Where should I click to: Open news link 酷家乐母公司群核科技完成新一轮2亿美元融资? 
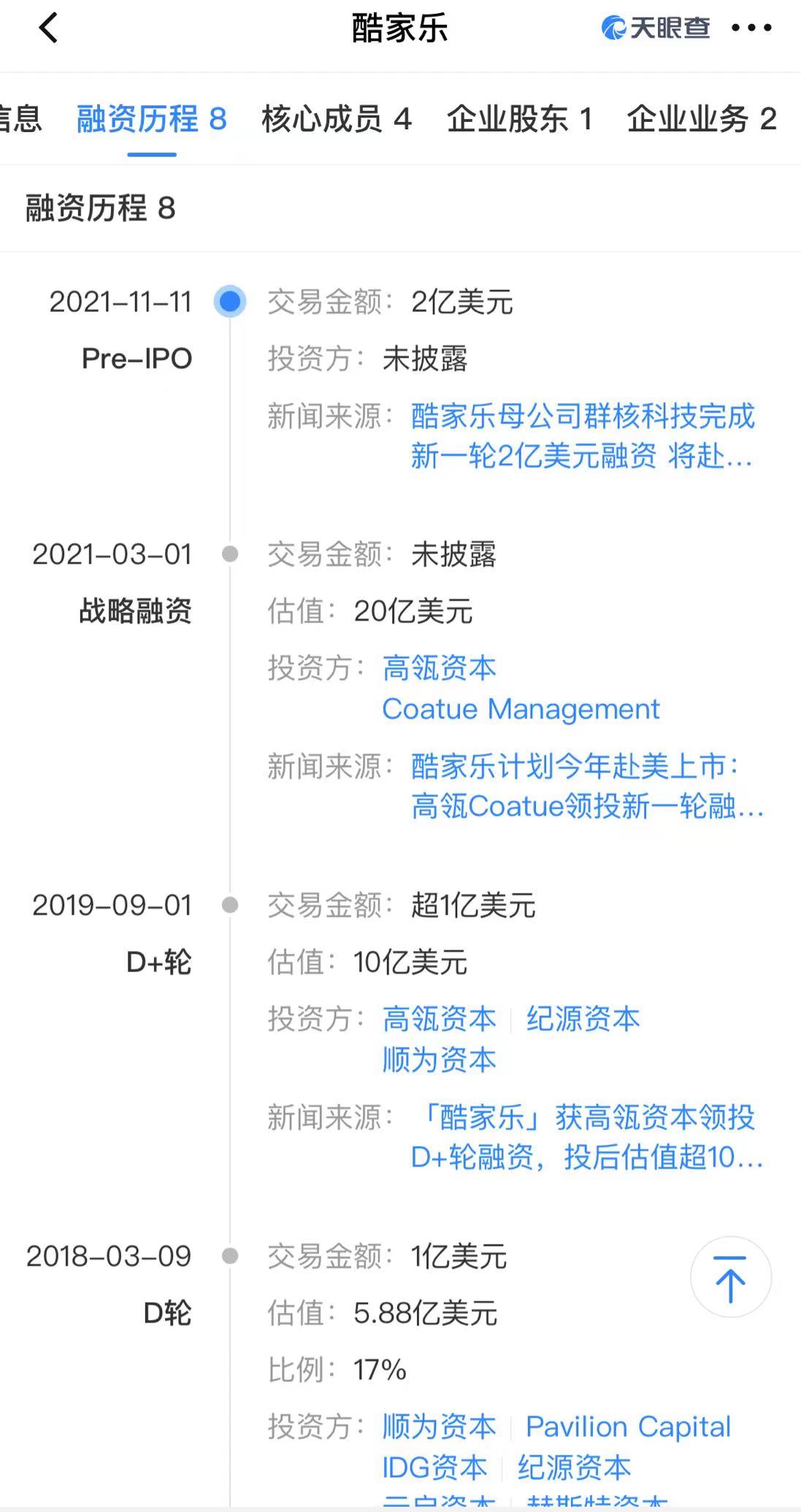coord(583,437)
